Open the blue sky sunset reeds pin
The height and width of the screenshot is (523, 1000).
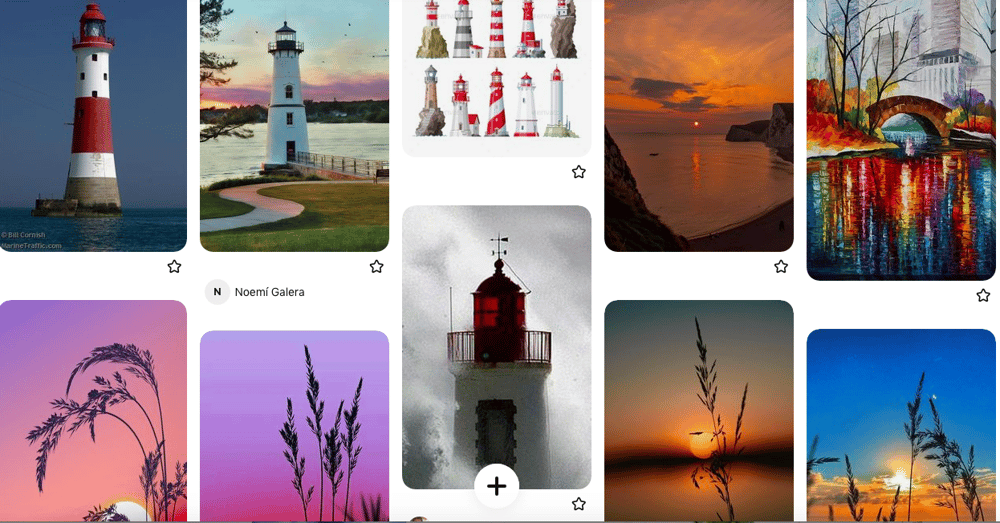point(901,425)
